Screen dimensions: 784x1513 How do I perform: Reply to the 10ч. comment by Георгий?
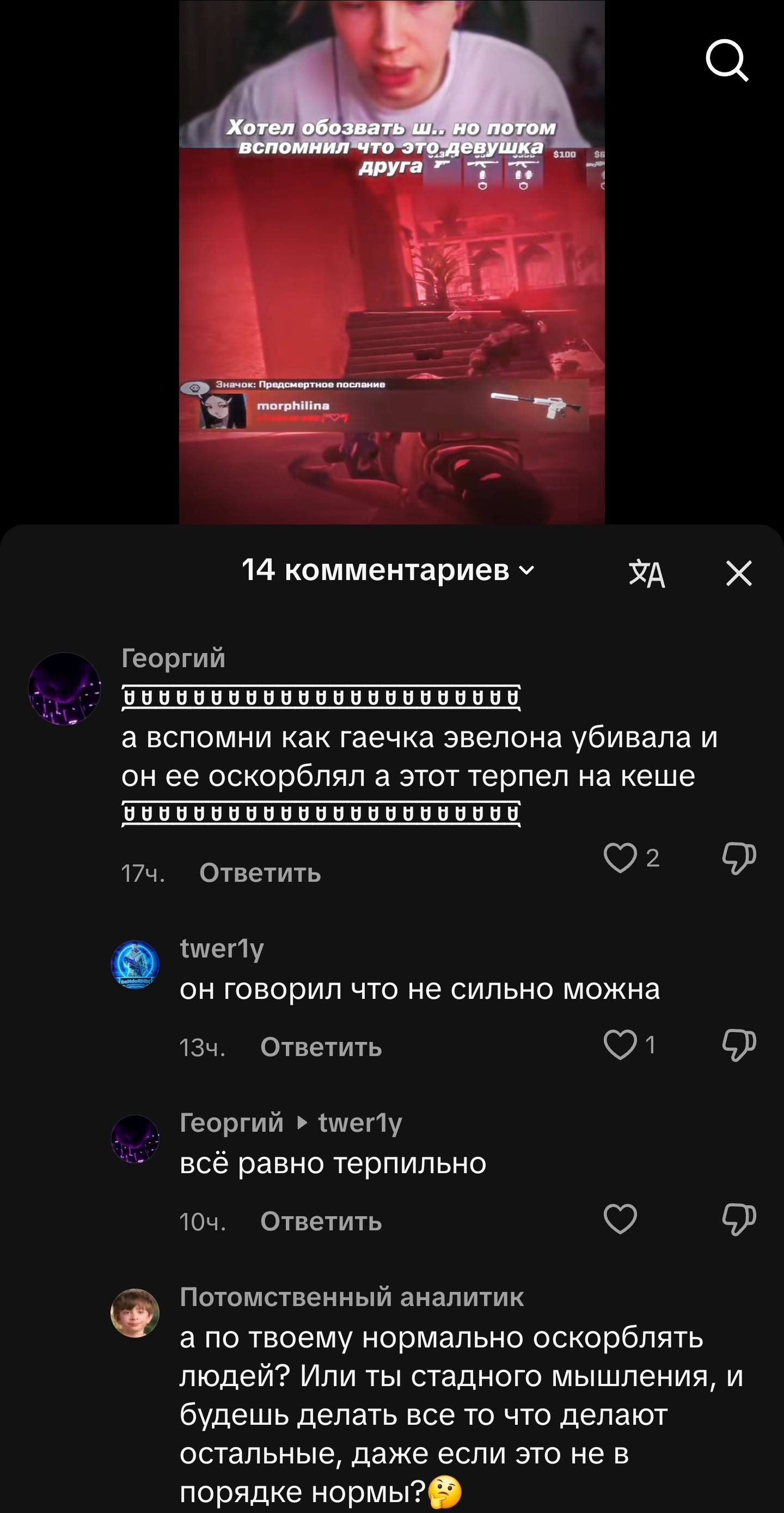pyautogui.click(x=321, y=1222)
